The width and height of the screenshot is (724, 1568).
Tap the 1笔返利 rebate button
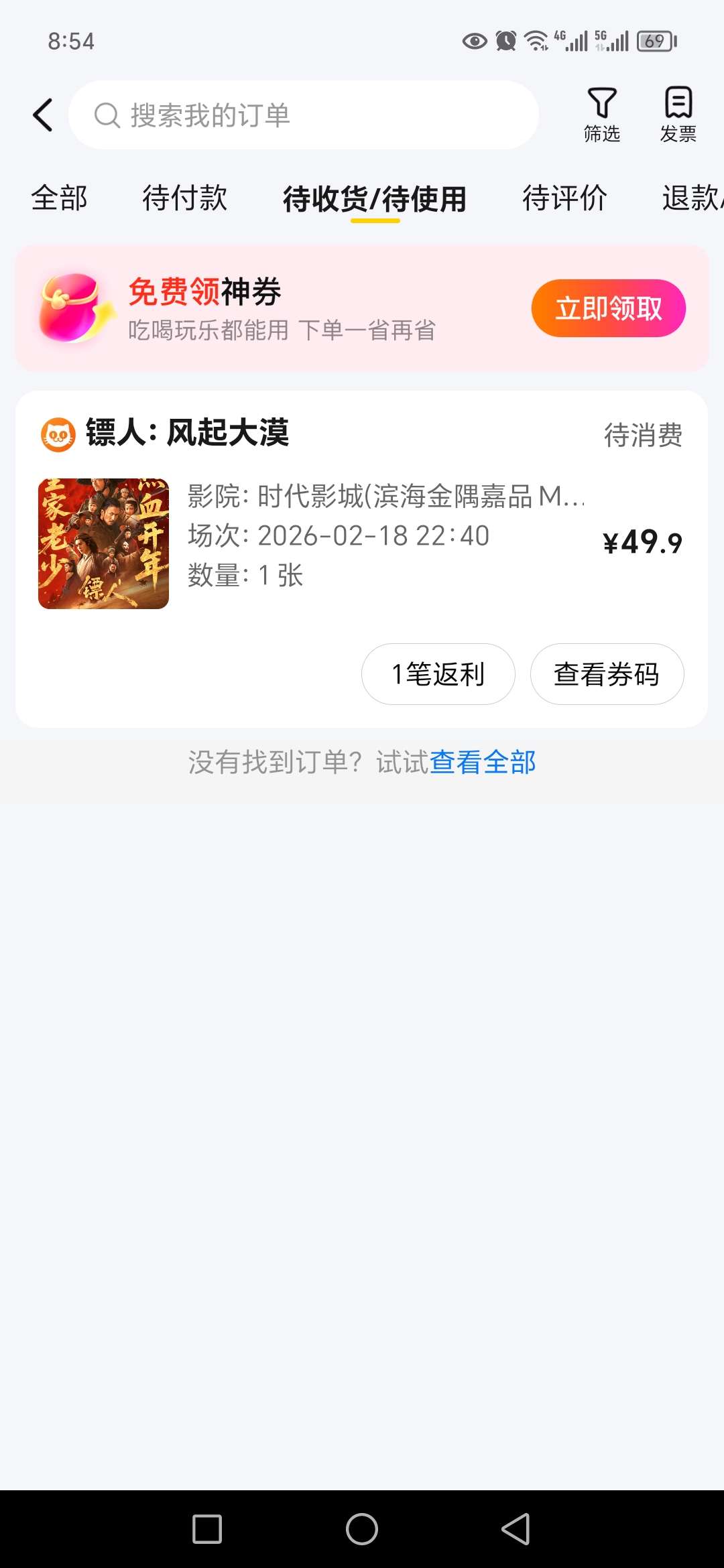438,674
